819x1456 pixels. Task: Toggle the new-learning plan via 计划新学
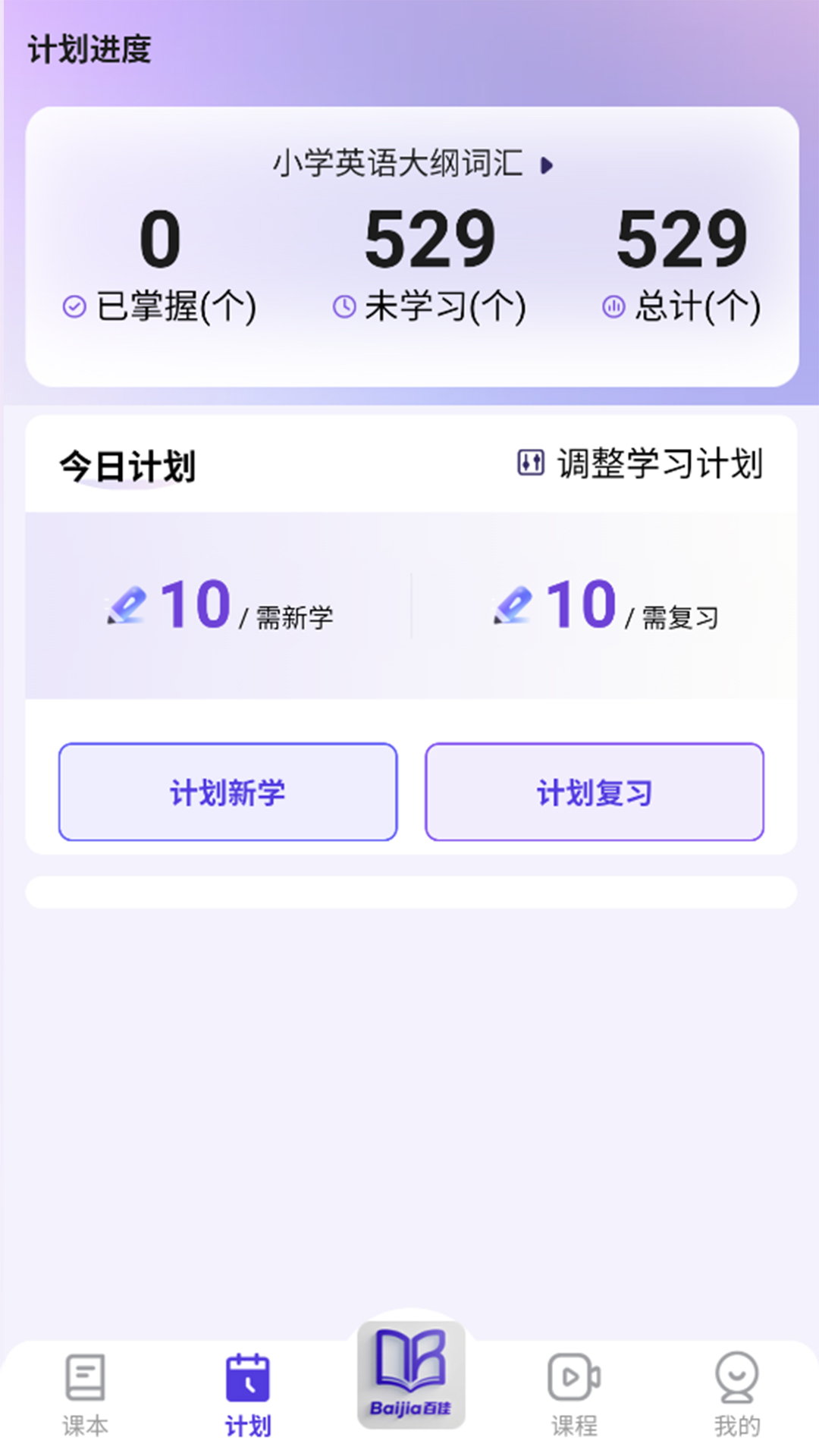(228, 792)
